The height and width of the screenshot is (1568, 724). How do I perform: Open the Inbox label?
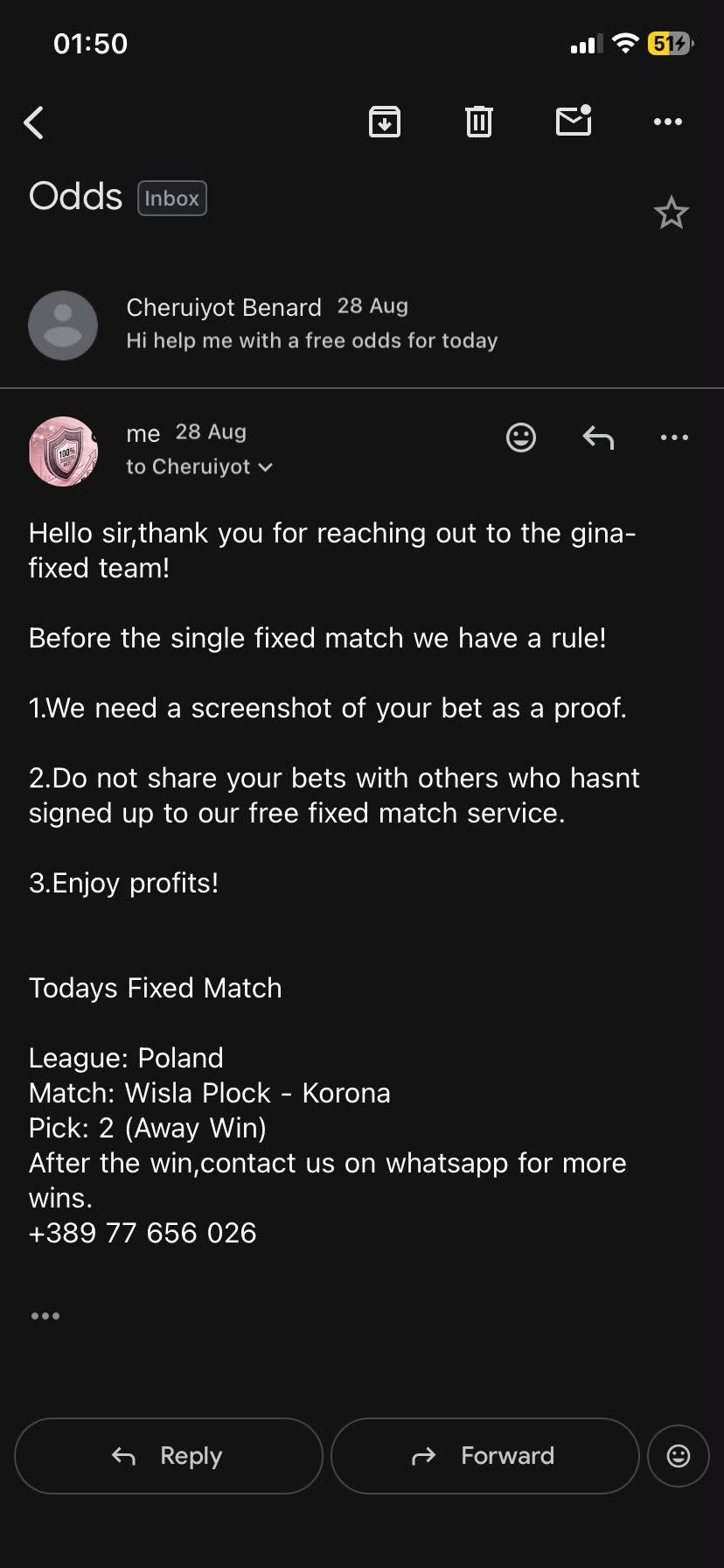coord(172,199)
